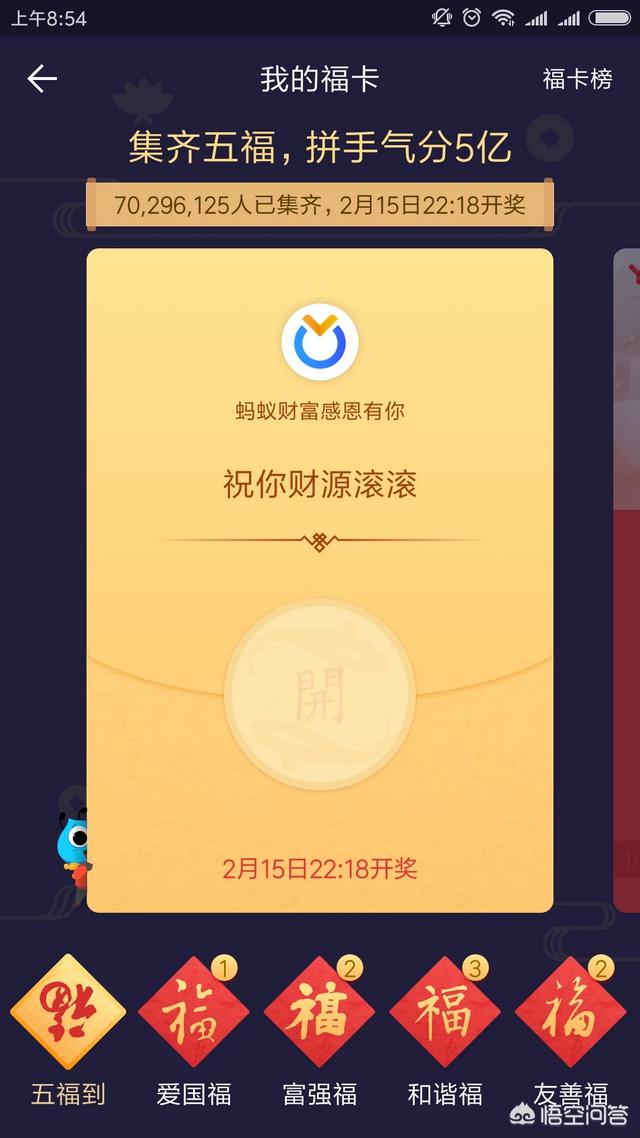This screenshot has width=640, height=1138.
Task: Show the next red fortune card
Action: 627,580
